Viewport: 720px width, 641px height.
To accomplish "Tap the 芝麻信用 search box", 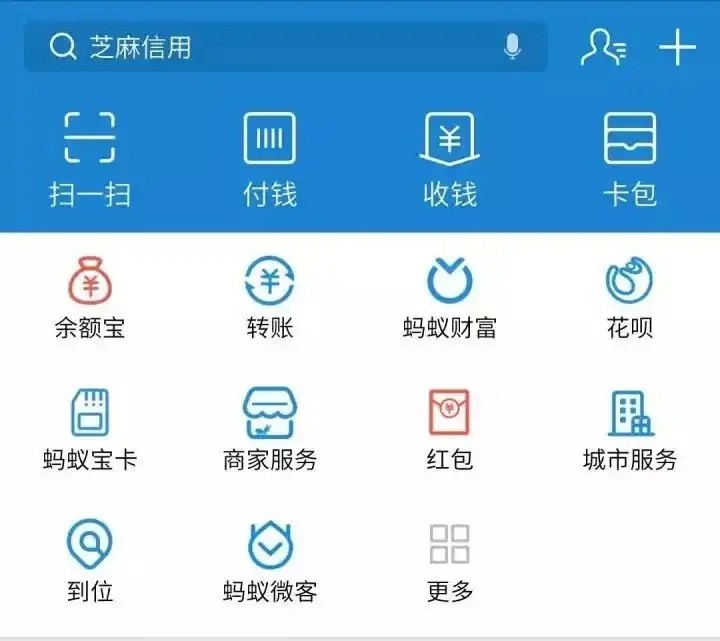I will [270, 47].
